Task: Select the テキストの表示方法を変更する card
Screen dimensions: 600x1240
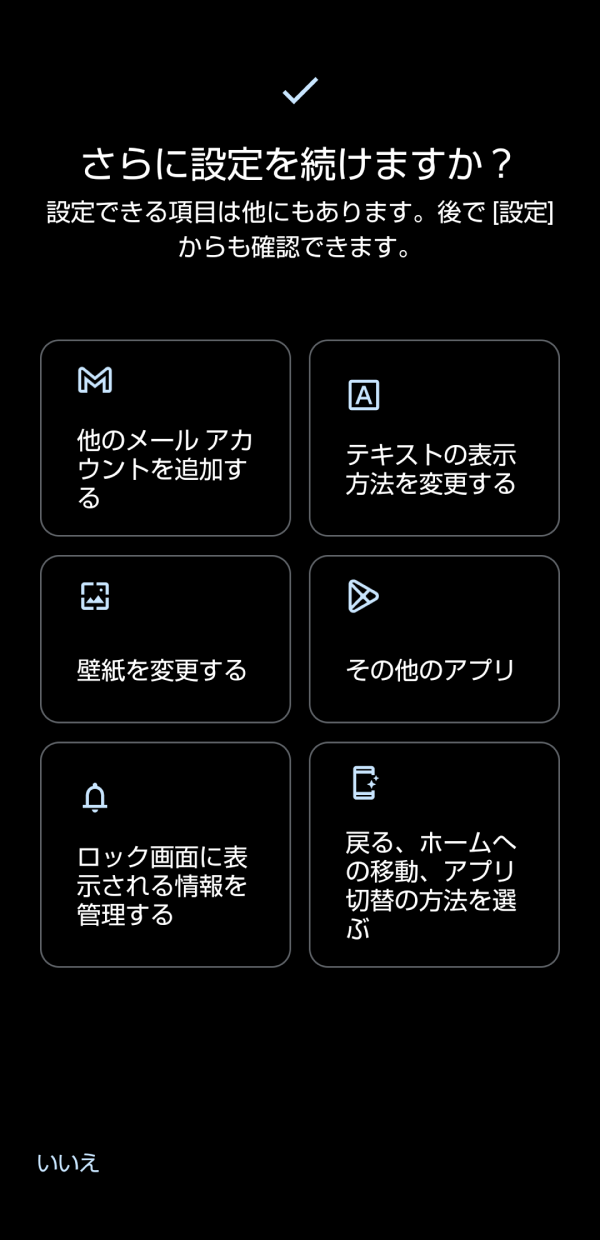Action: (x=434, y=438)
